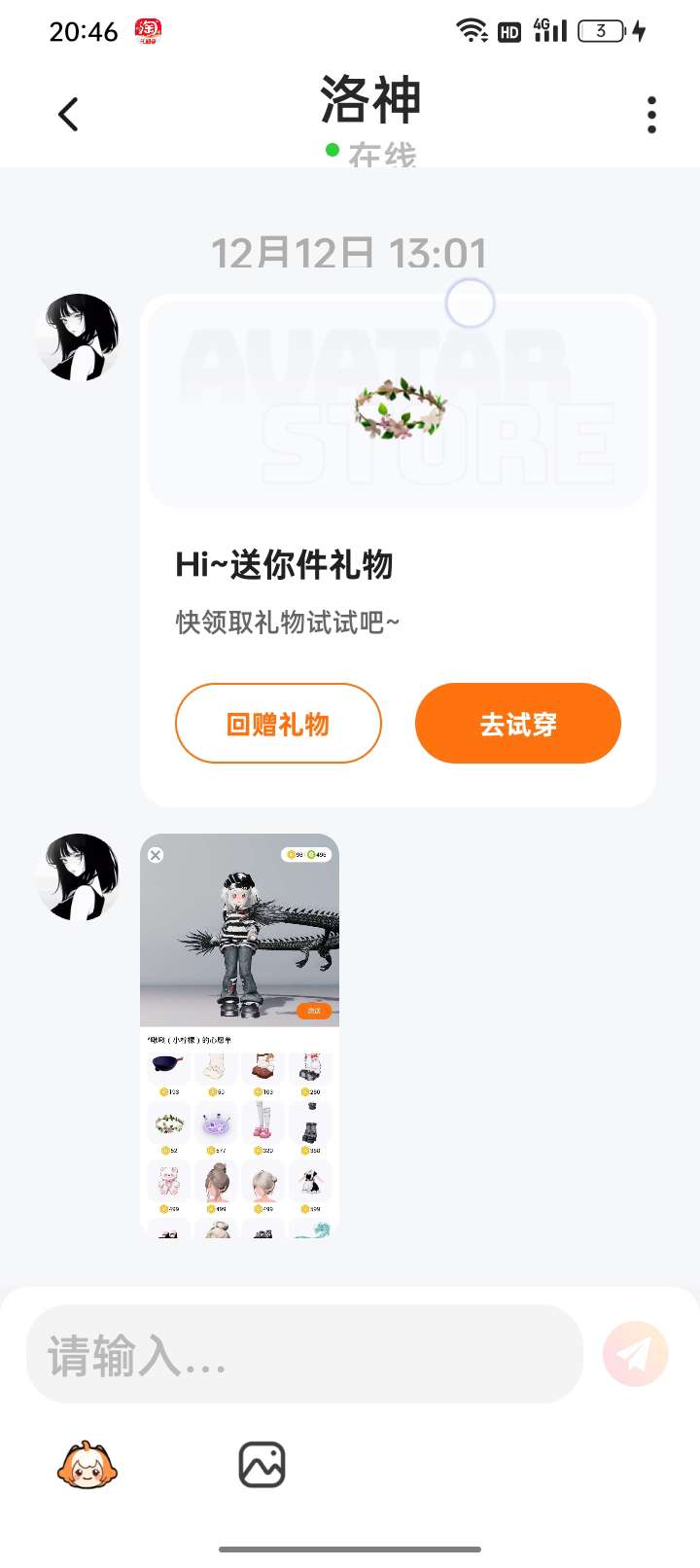Open the shared avatar store screenshot
Screen dimensions: 700x1568
[x=240, y=1035]
